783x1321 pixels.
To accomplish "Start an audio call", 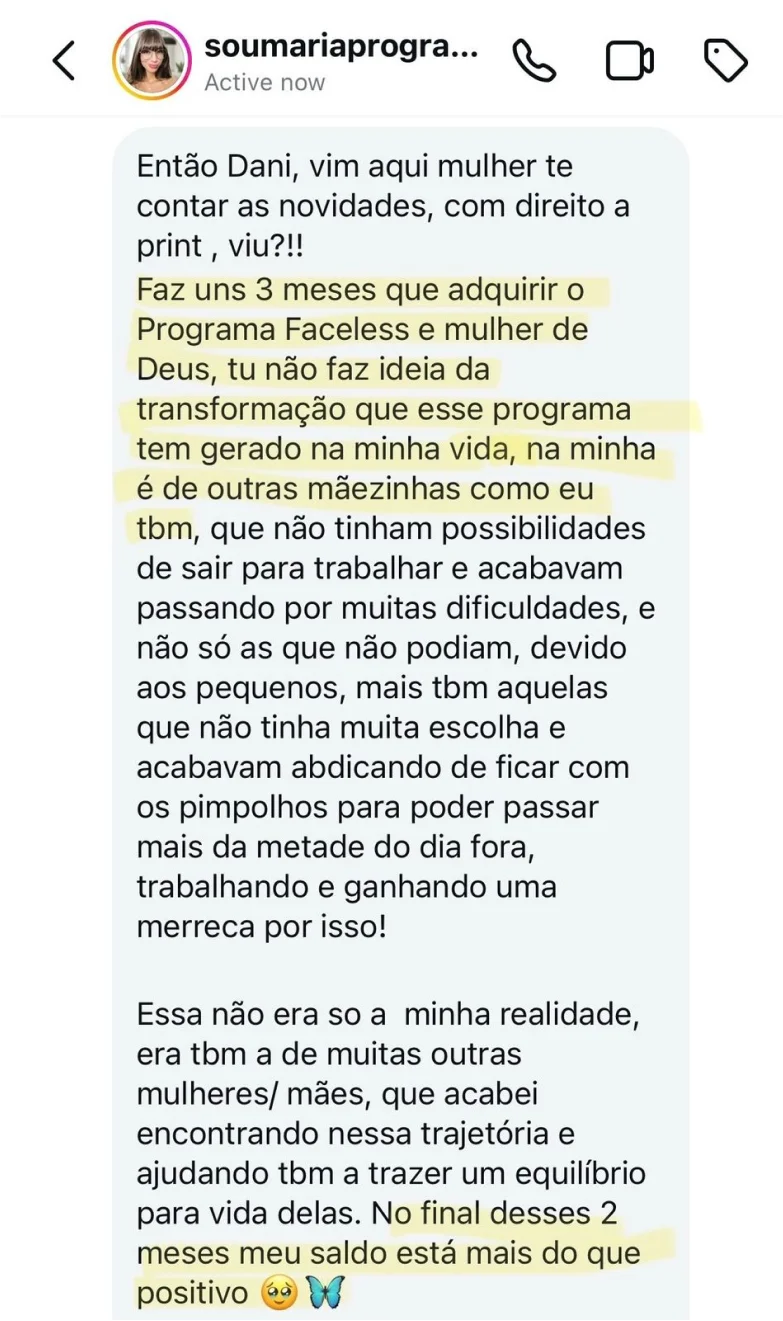I will click(x=534, y=61).
